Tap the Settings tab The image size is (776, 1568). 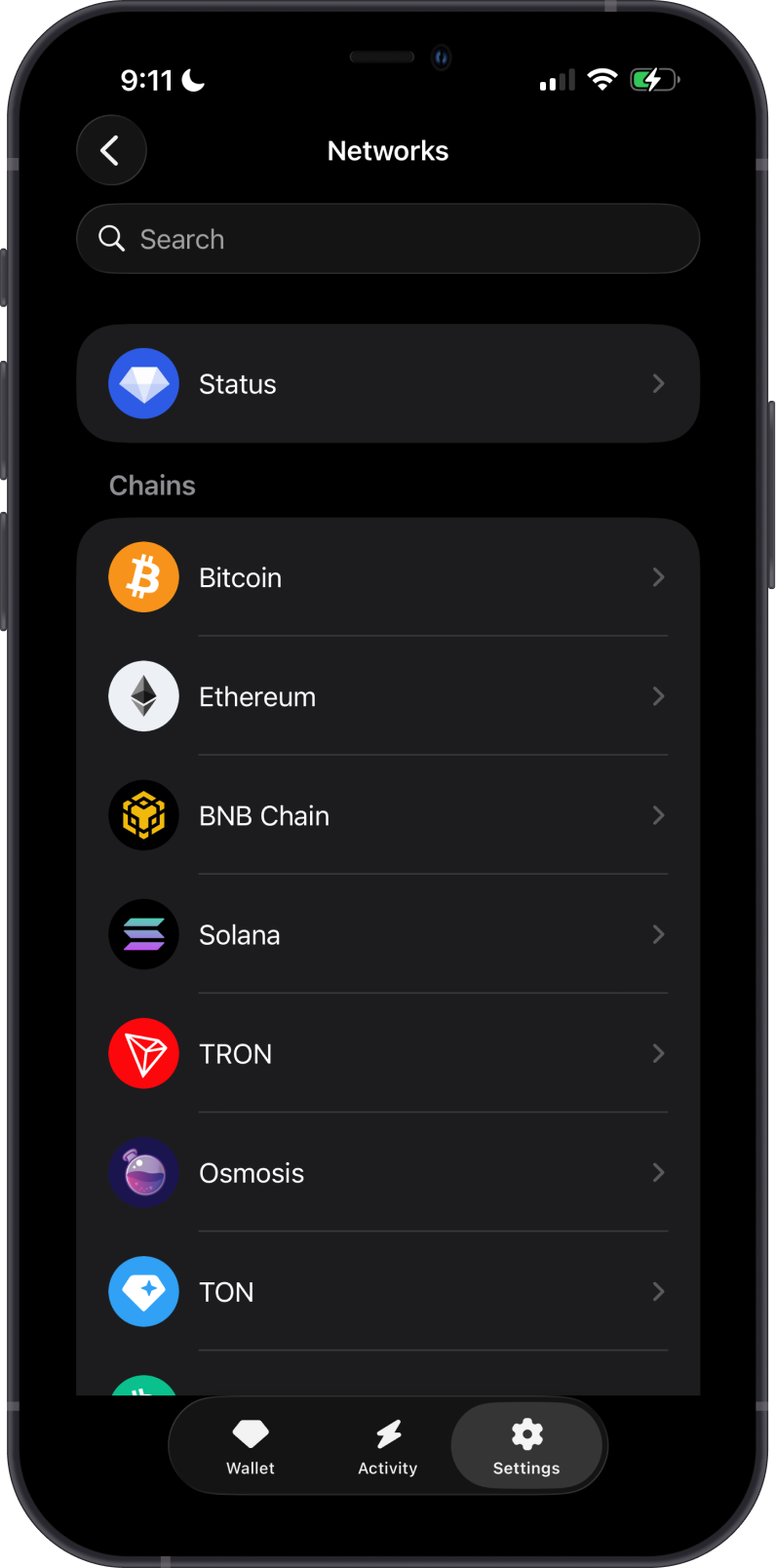pyautogui.click(x=526, y=1447)
